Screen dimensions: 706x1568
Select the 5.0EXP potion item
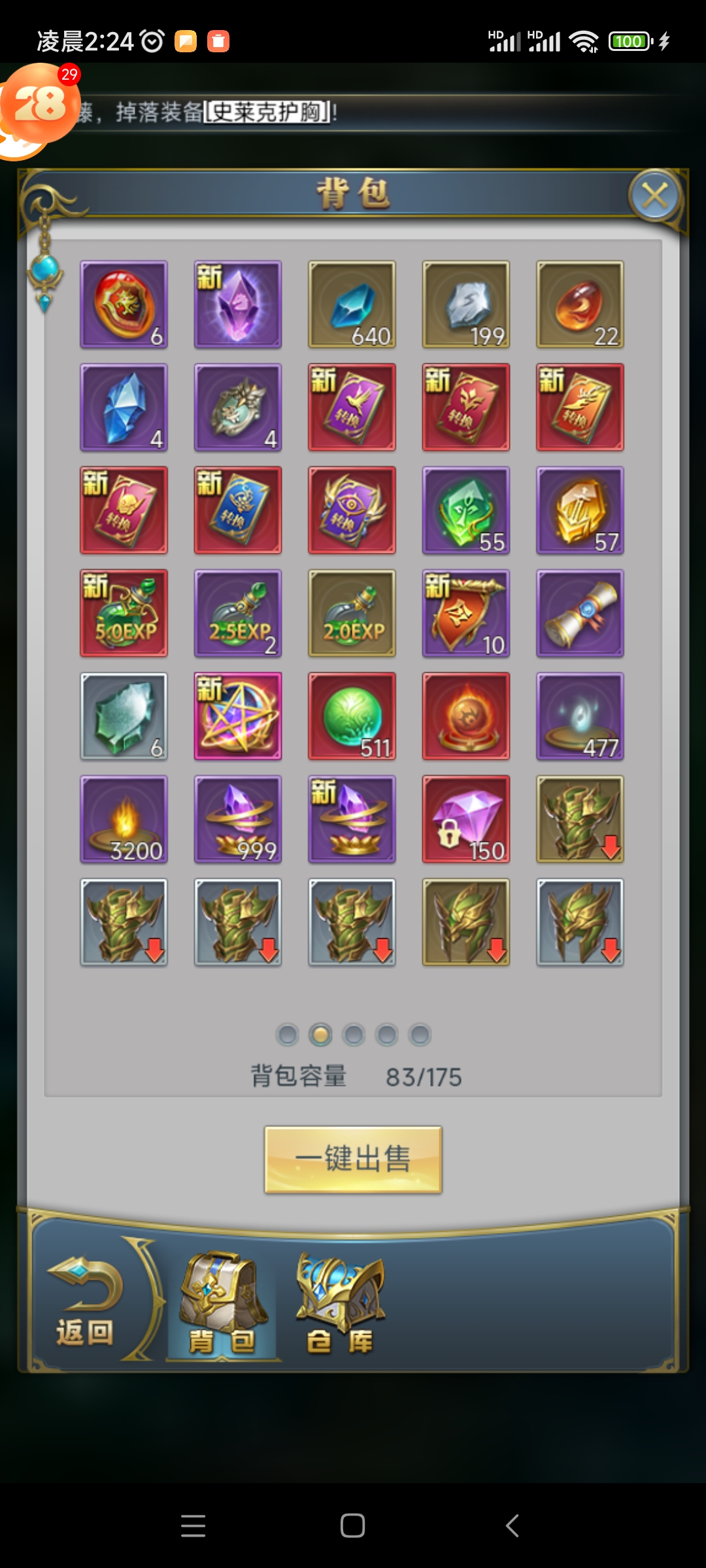(124, 613)
